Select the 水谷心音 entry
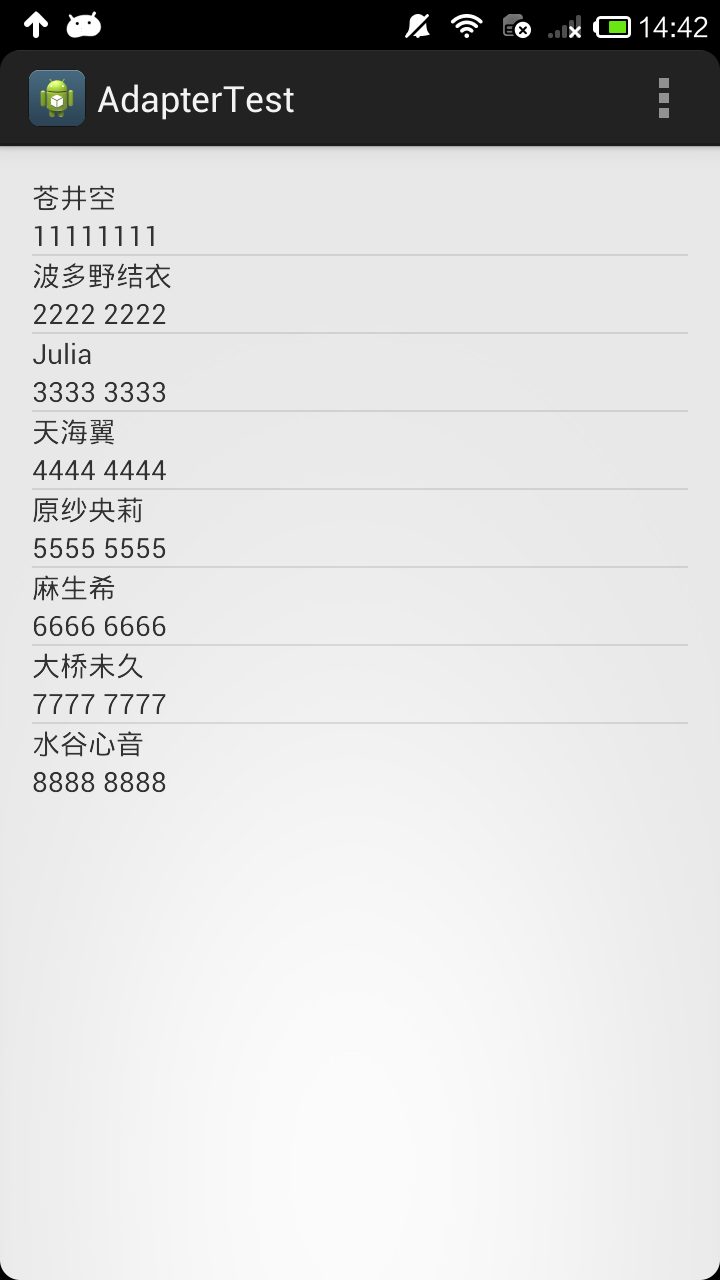The height and width of the screenshot is (1280, 720). click(x=360, y=762)
